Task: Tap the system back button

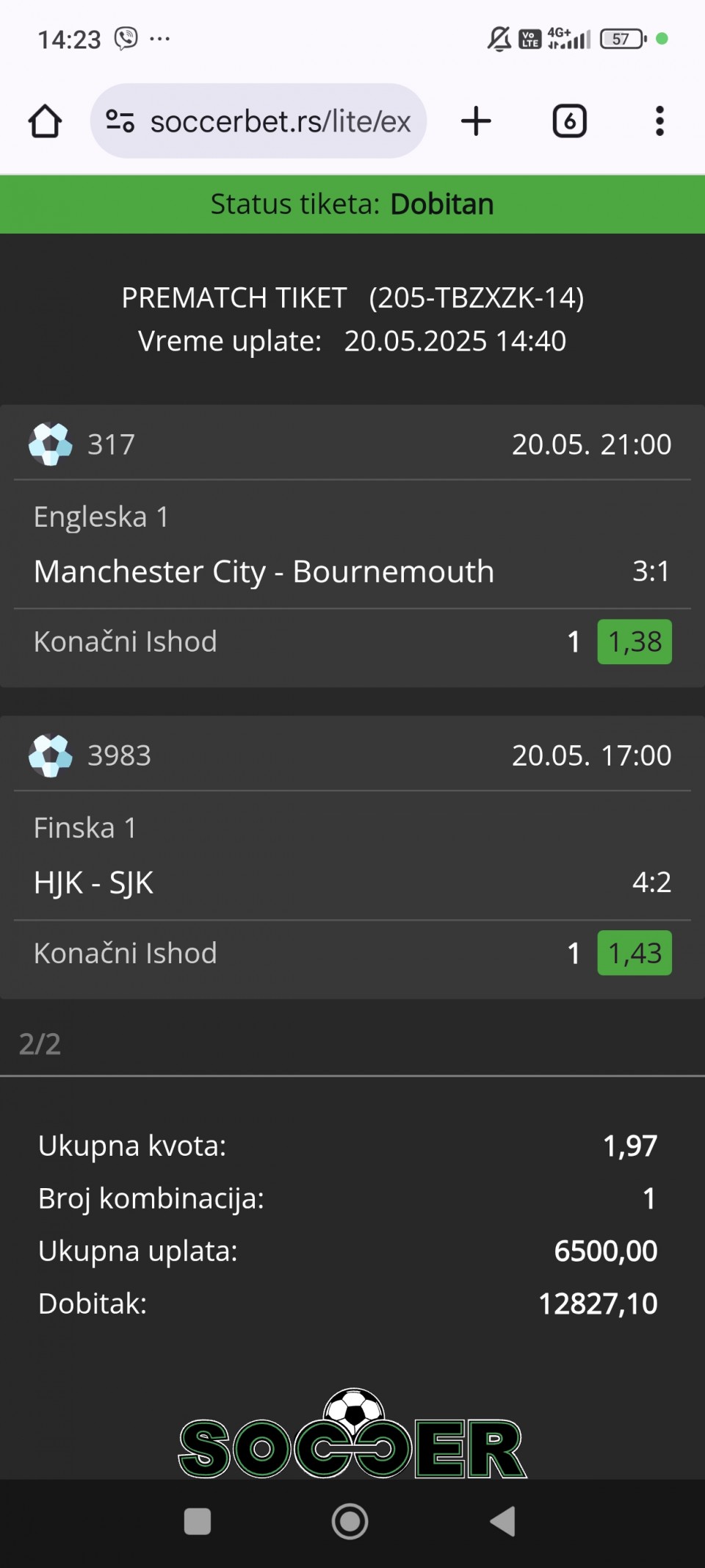Action: [504, 1521]
